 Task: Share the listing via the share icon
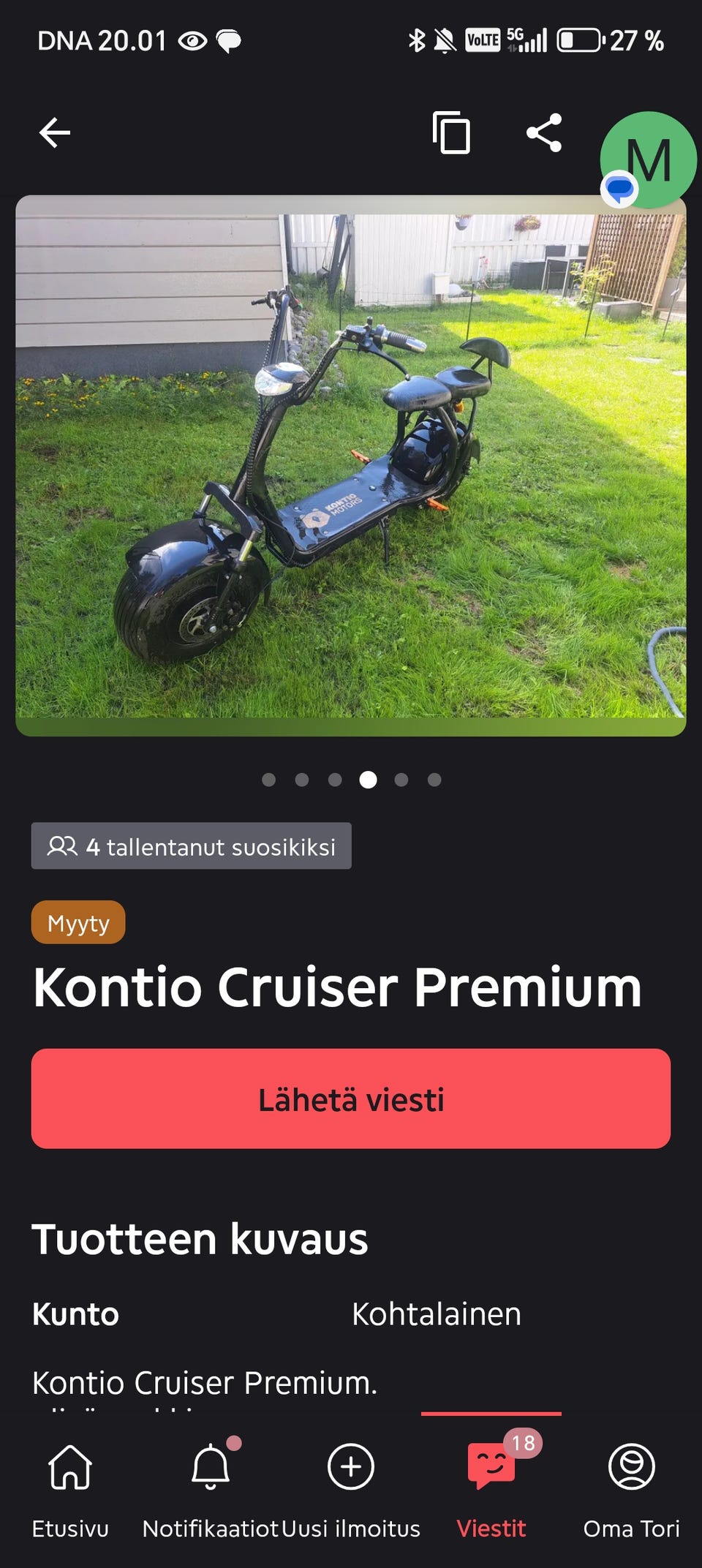545,132
